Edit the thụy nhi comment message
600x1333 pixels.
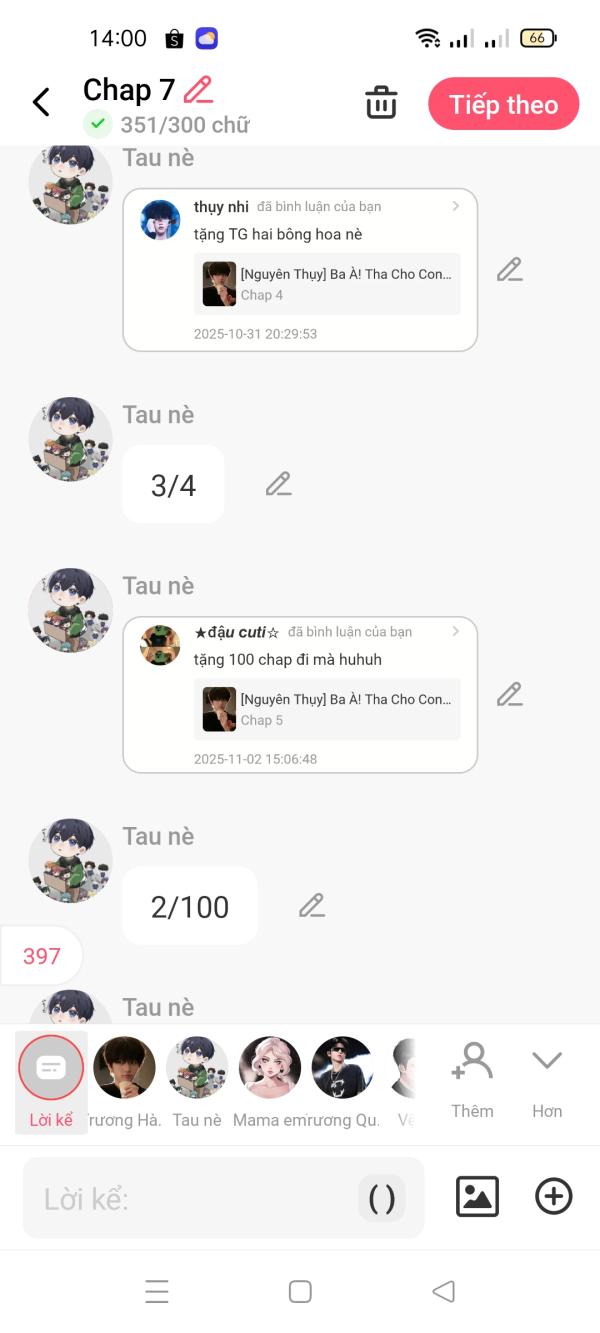[510, 270]
